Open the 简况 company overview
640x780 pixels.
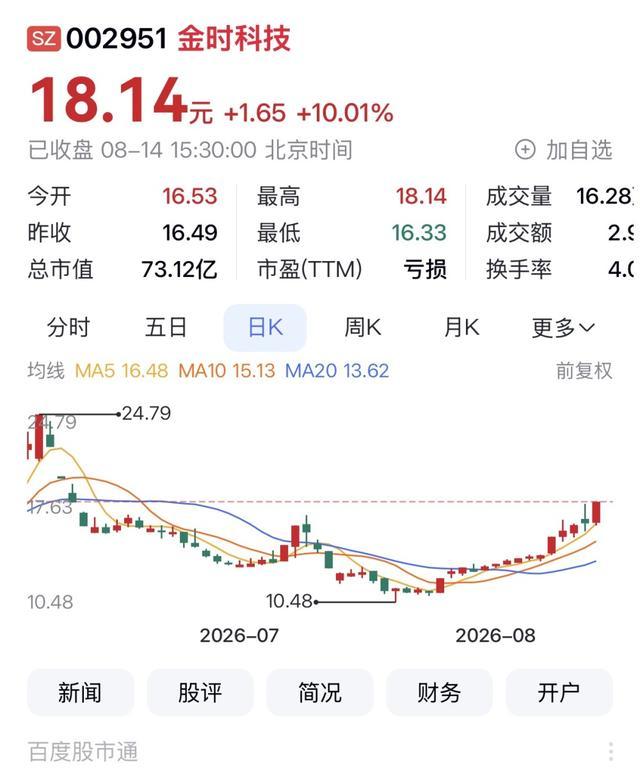coord(320,692)
